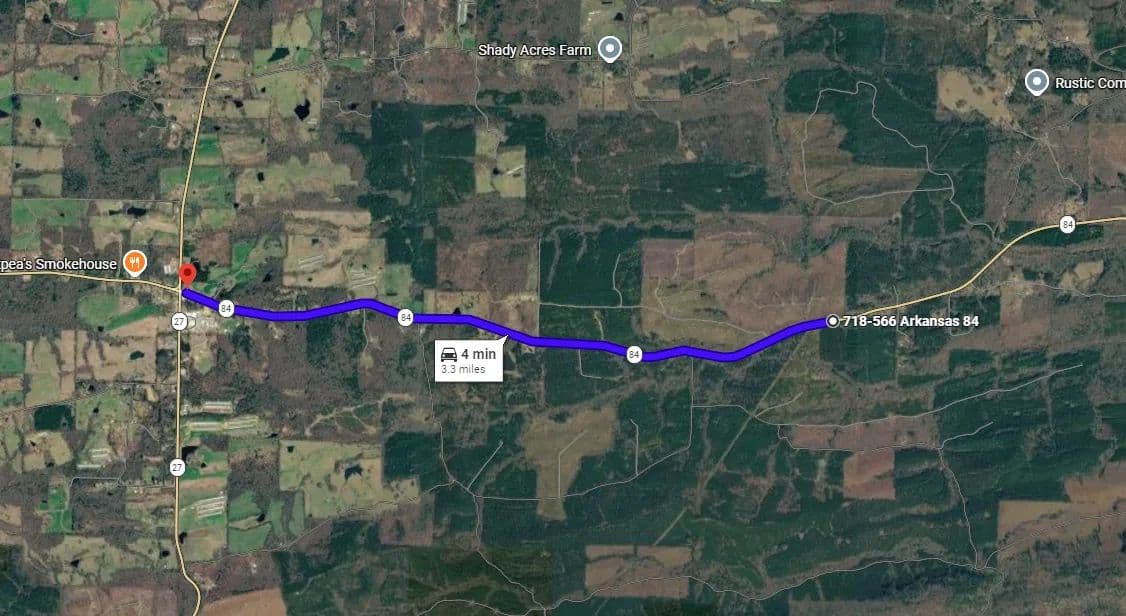
Task: Select the 4 min route time label
Action: 468,358
